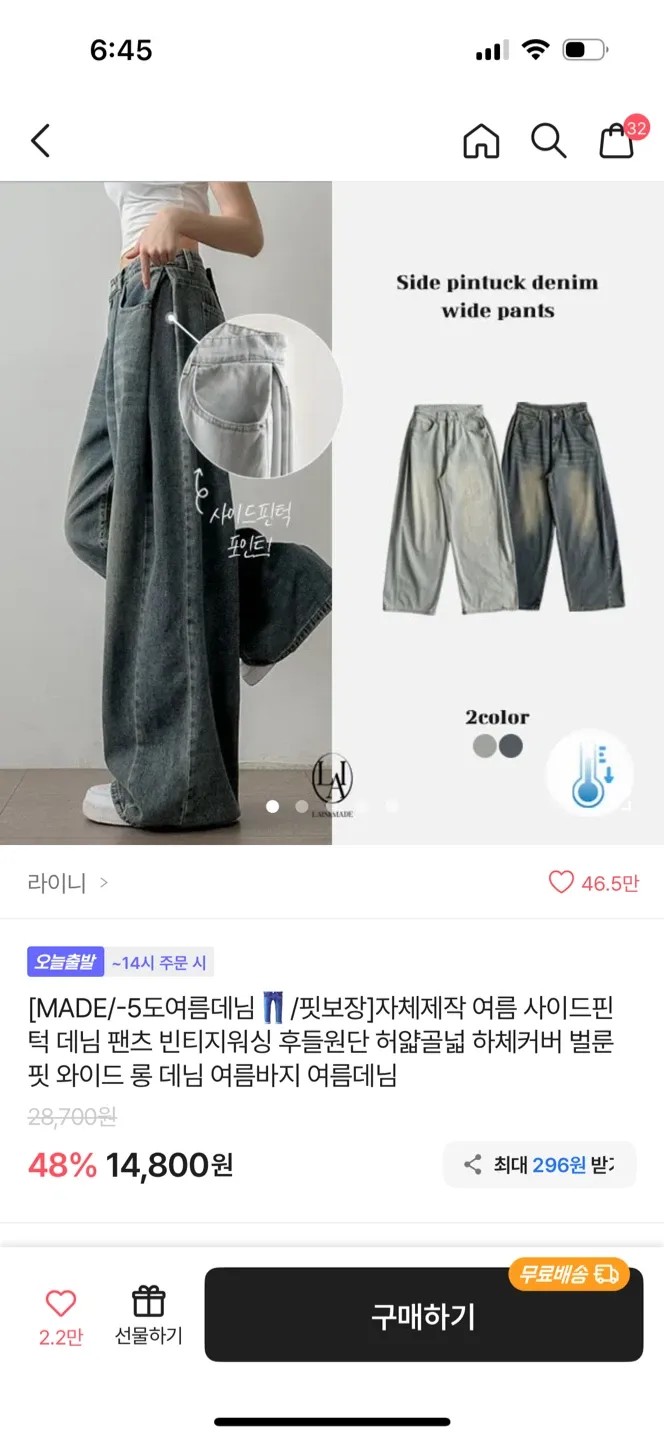Open the home icon
Viewport: 664px width, 1440px height.
point(481,141)
